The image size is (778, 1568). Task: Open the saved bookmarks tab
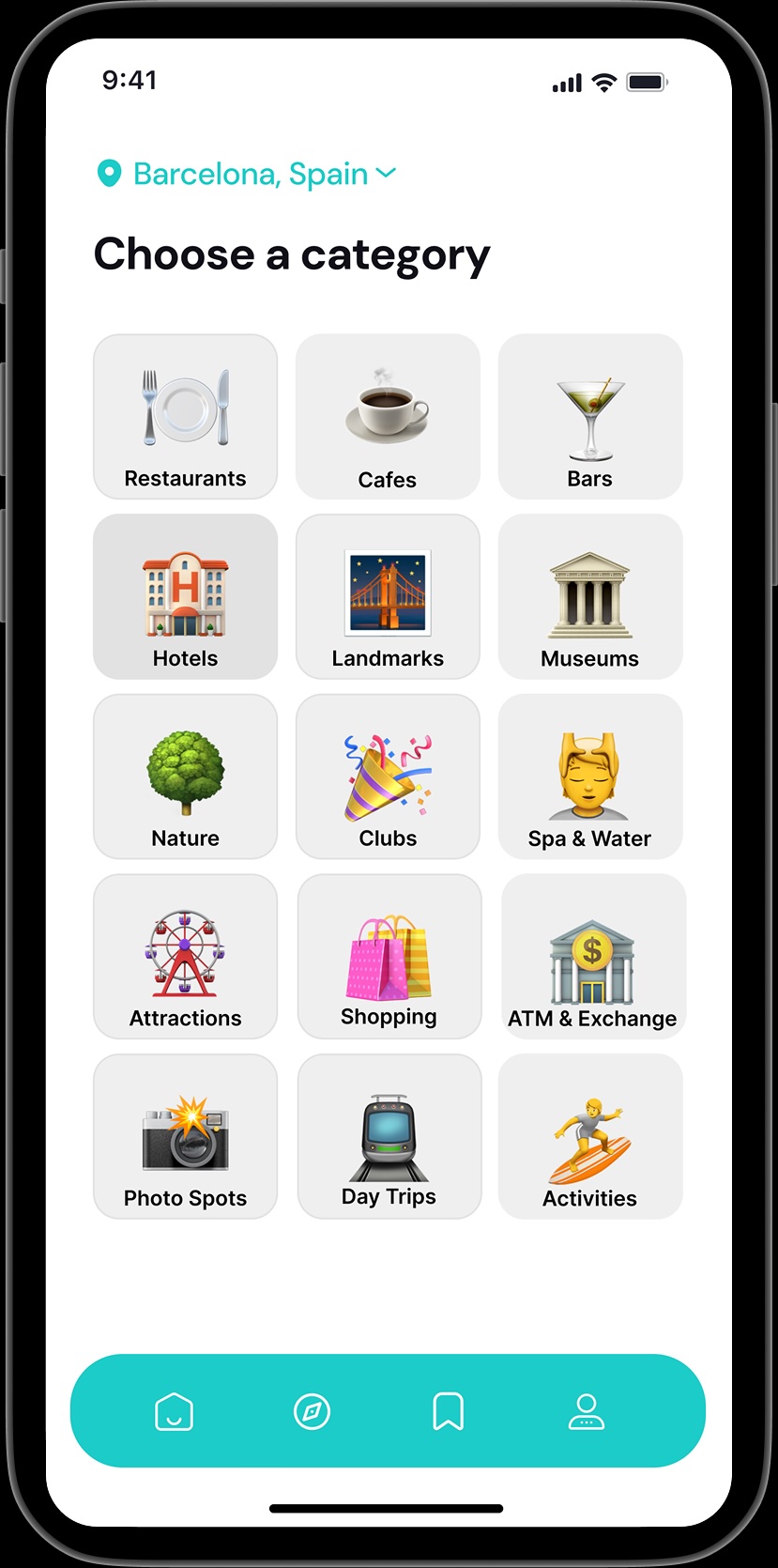point(449,1411)
